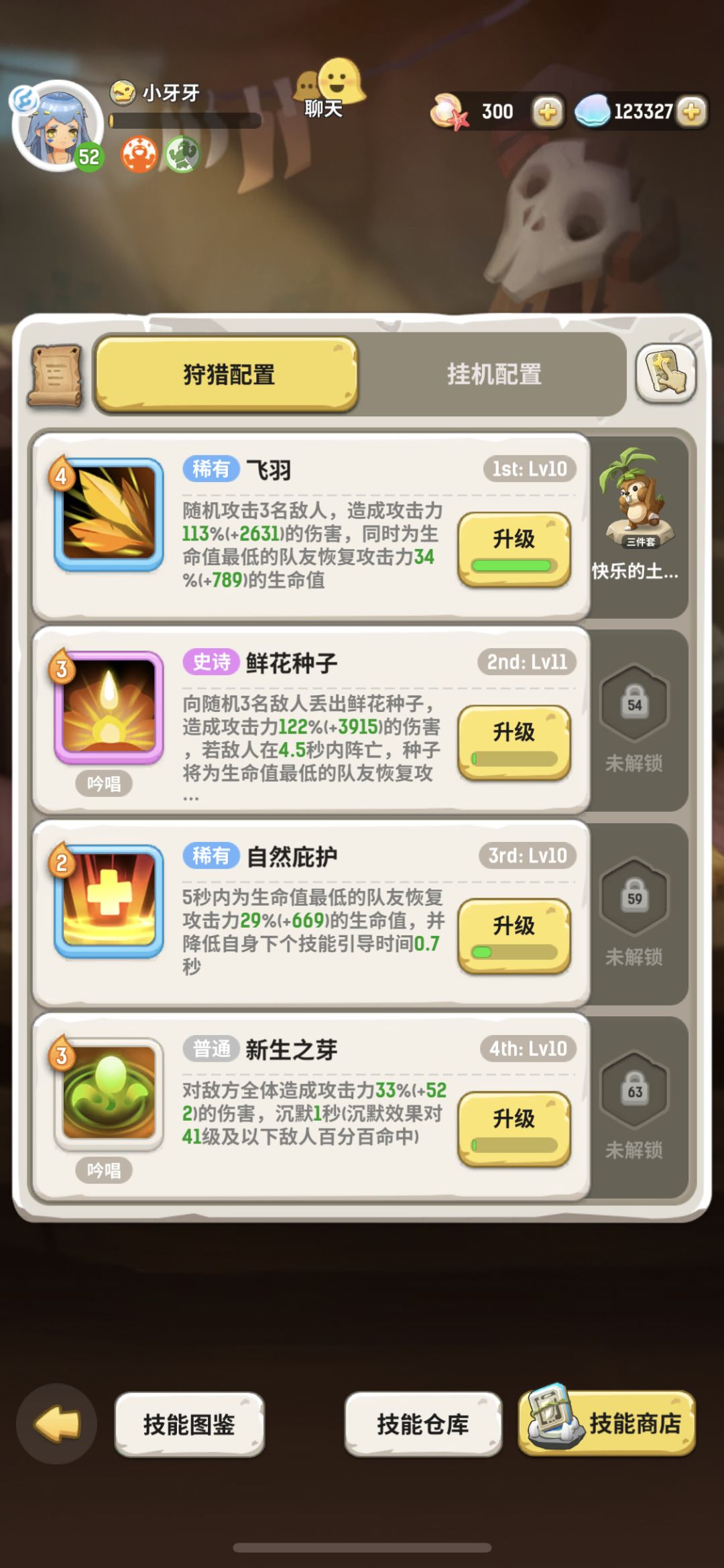Tap the shell currency + button
Image resolution: width=724 pixels, height=1568 pixels.
point(690,112)
